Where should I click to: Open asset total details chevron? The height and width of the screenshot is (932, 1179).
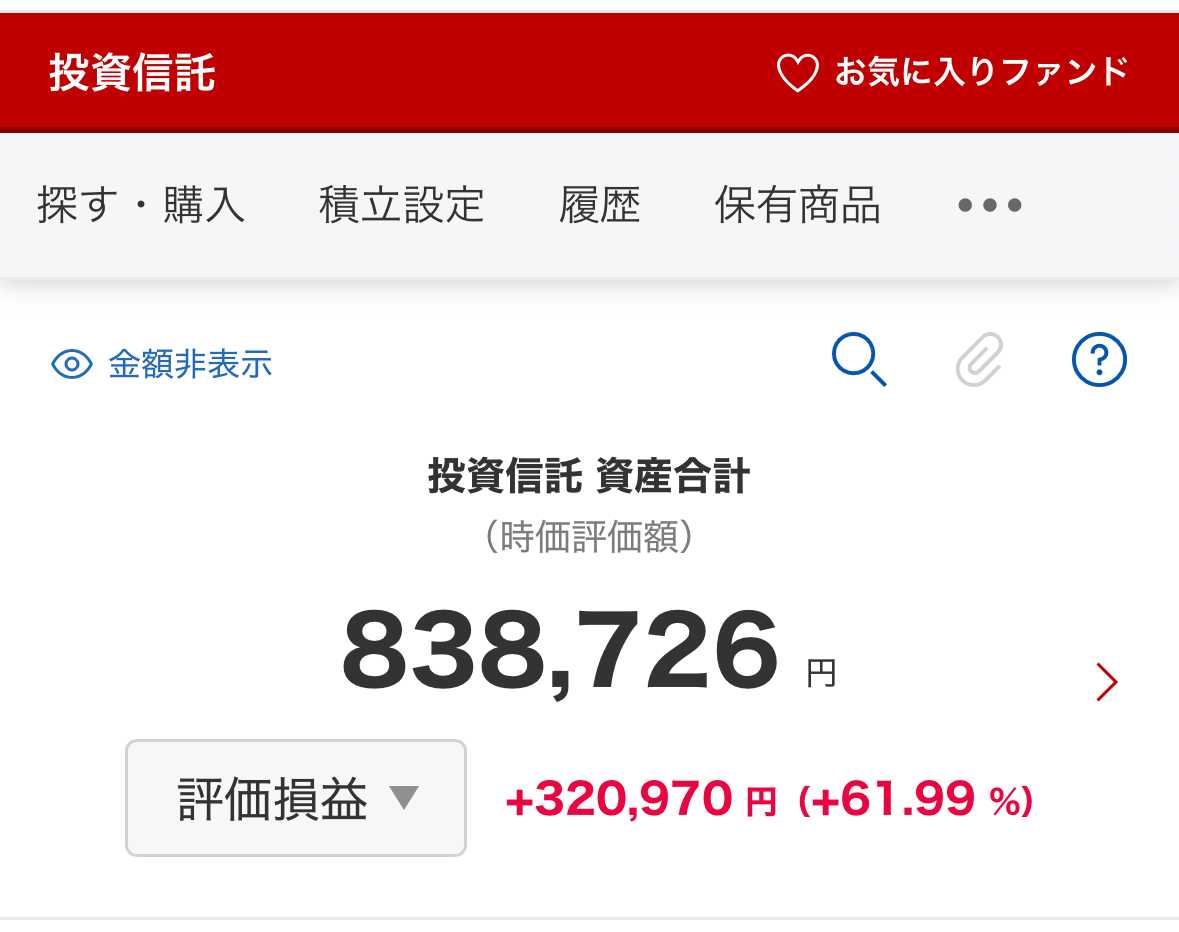point(1106,682)
